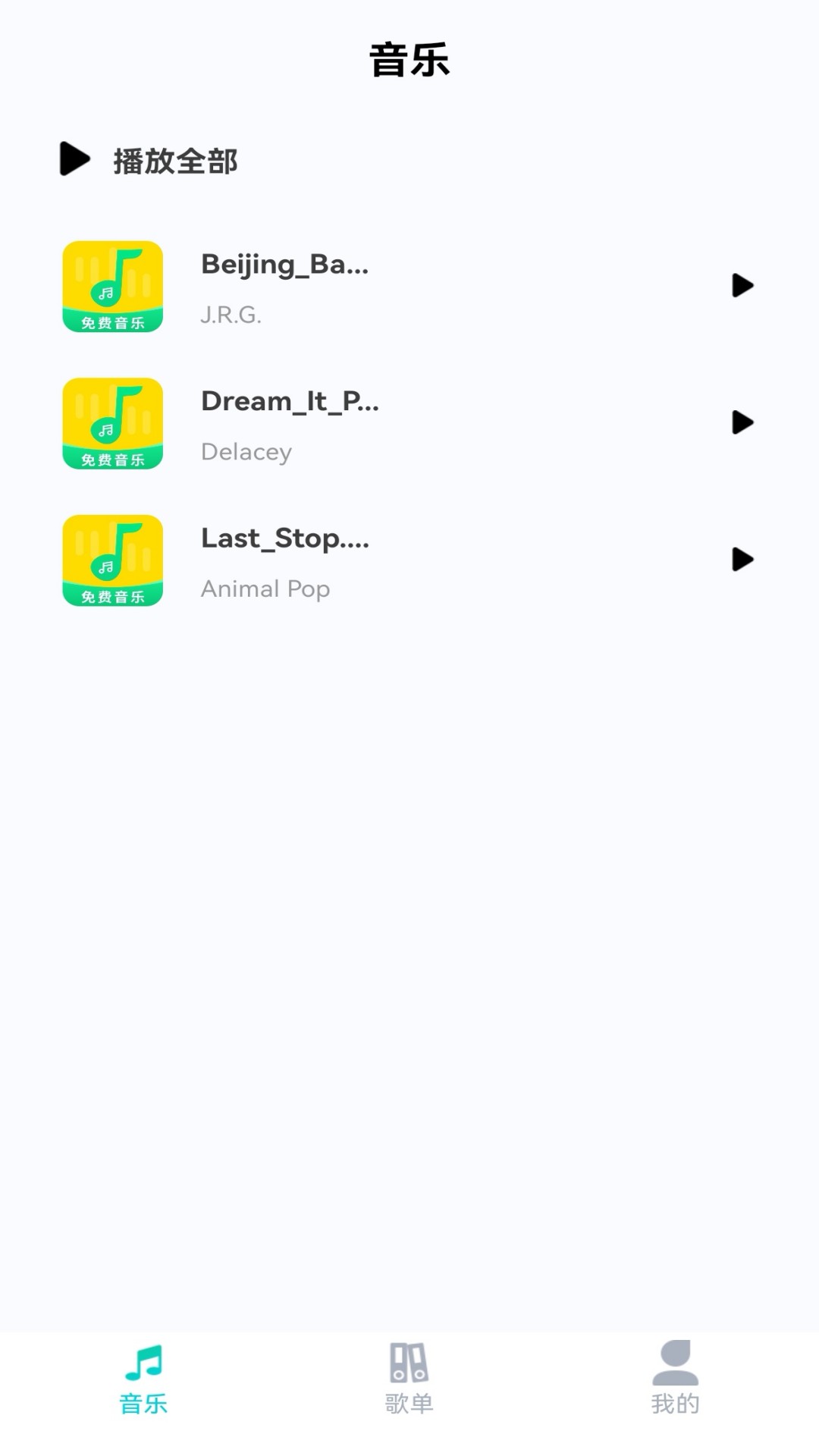Click the play-all triangle icon beside 播放全部

pos(74,160)
